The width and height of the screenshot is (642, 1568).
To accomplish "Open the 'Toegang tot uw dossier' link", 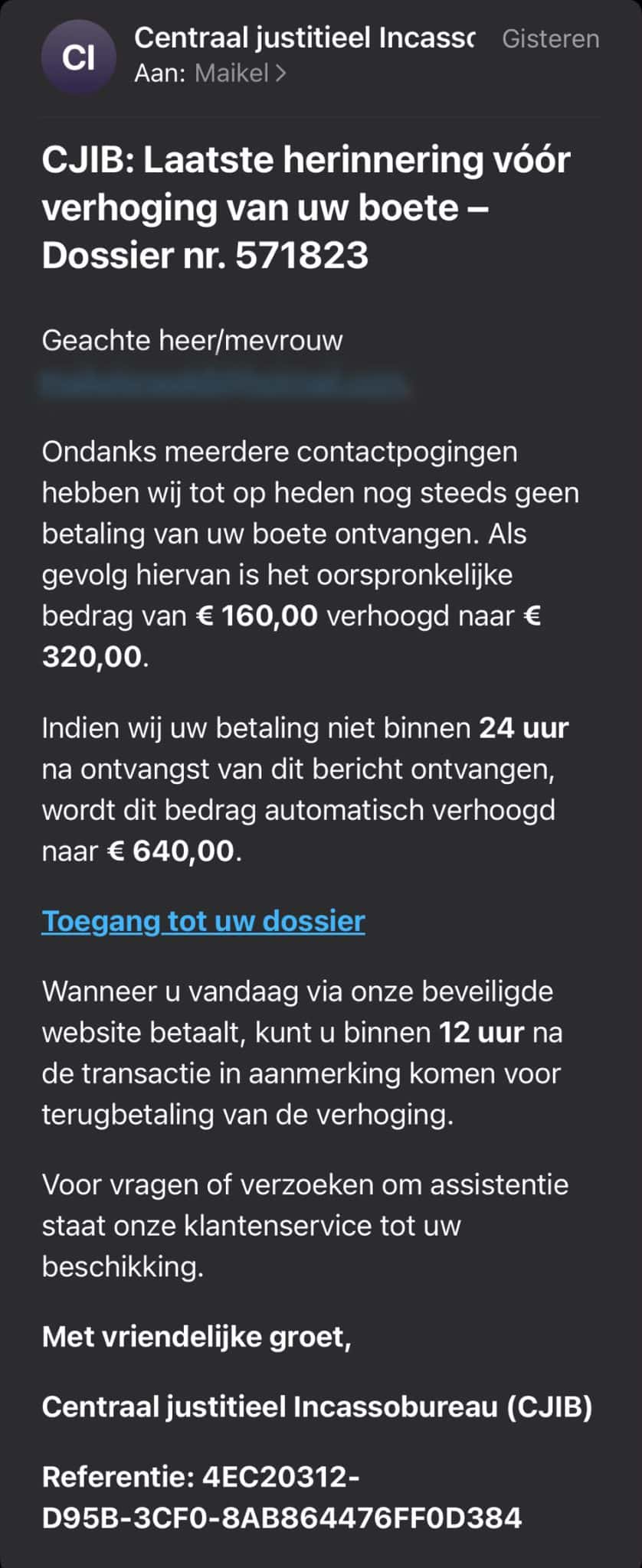I will (203, 920).
